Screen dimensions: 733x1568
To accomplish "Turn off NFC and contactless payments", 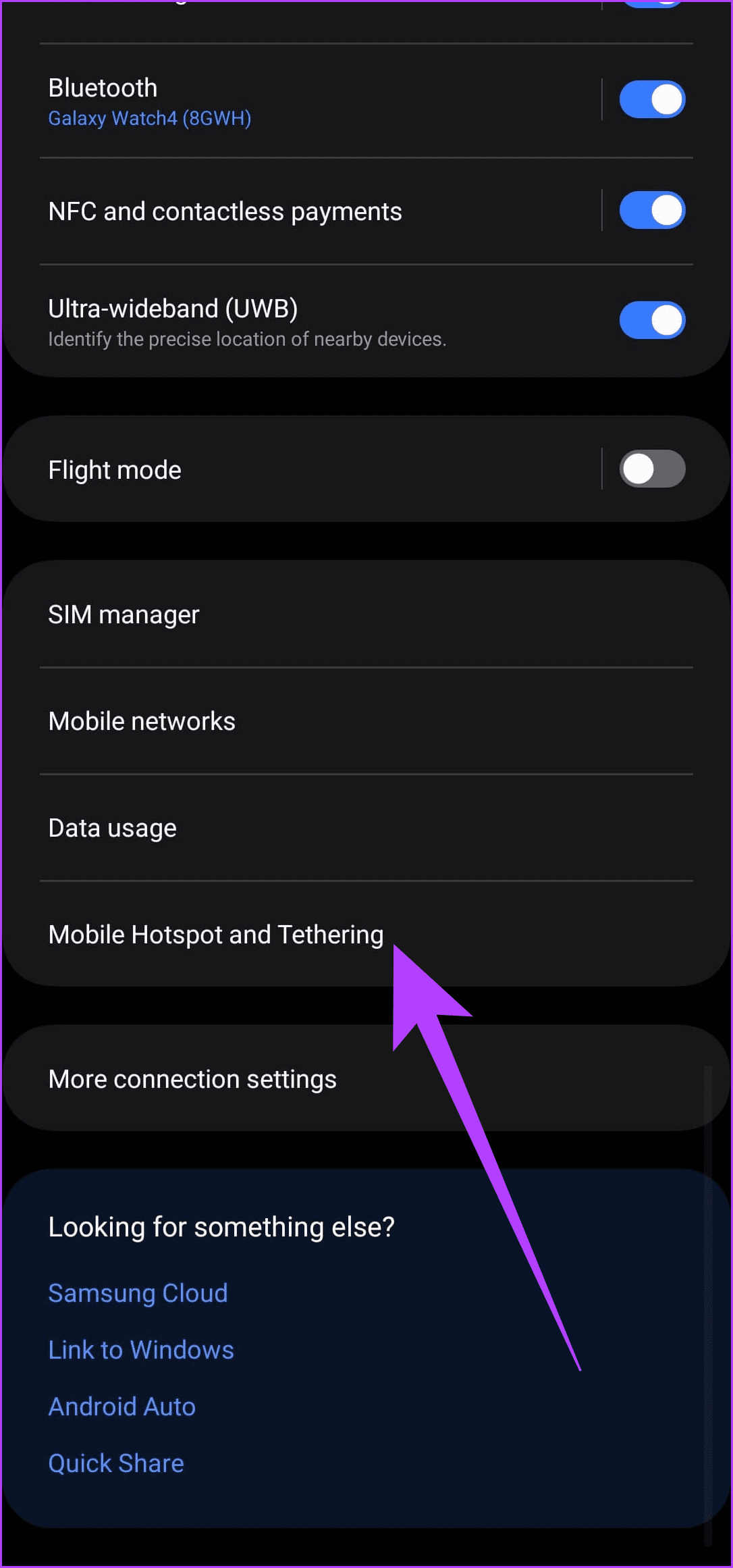I will 652,210.
